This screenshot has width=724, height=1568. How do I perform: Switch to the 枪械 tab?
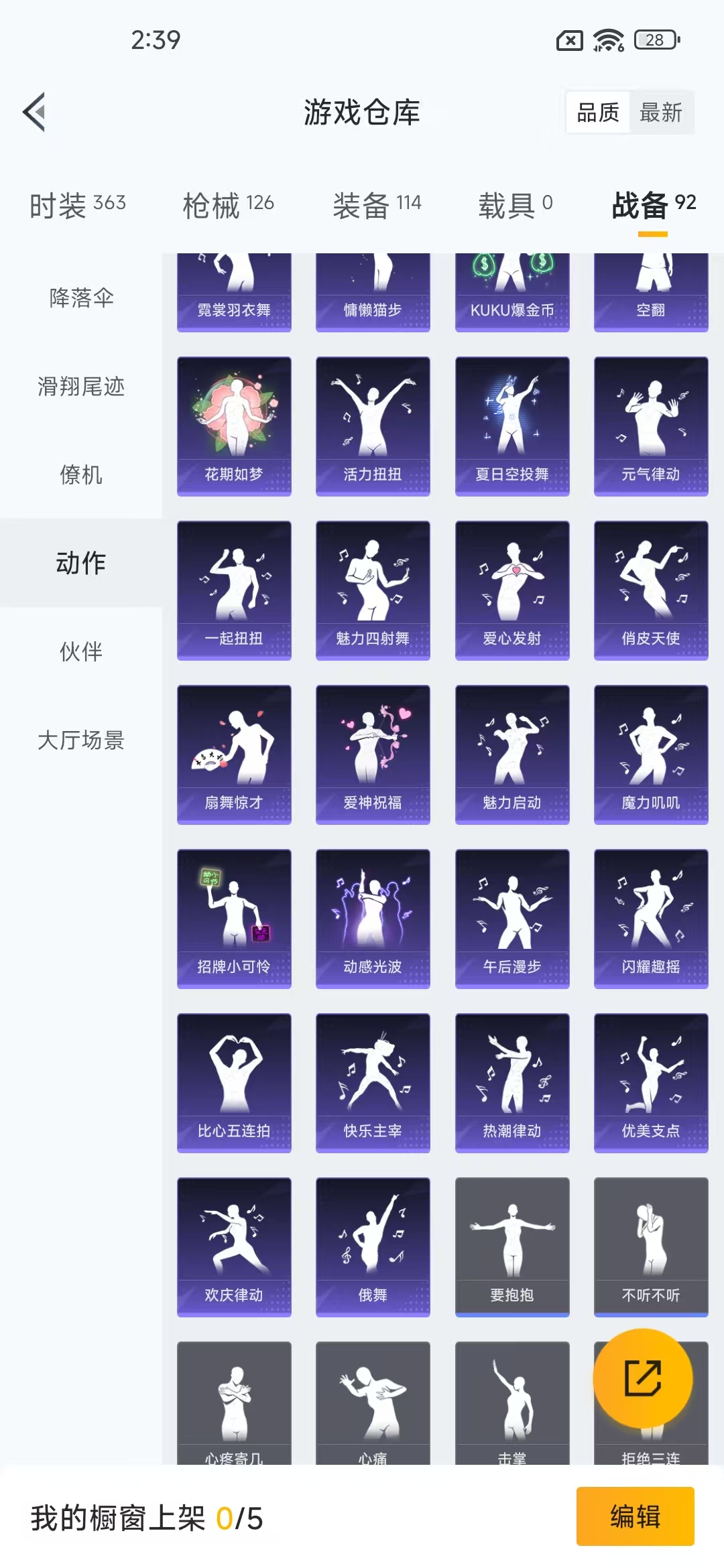[228, 204]
